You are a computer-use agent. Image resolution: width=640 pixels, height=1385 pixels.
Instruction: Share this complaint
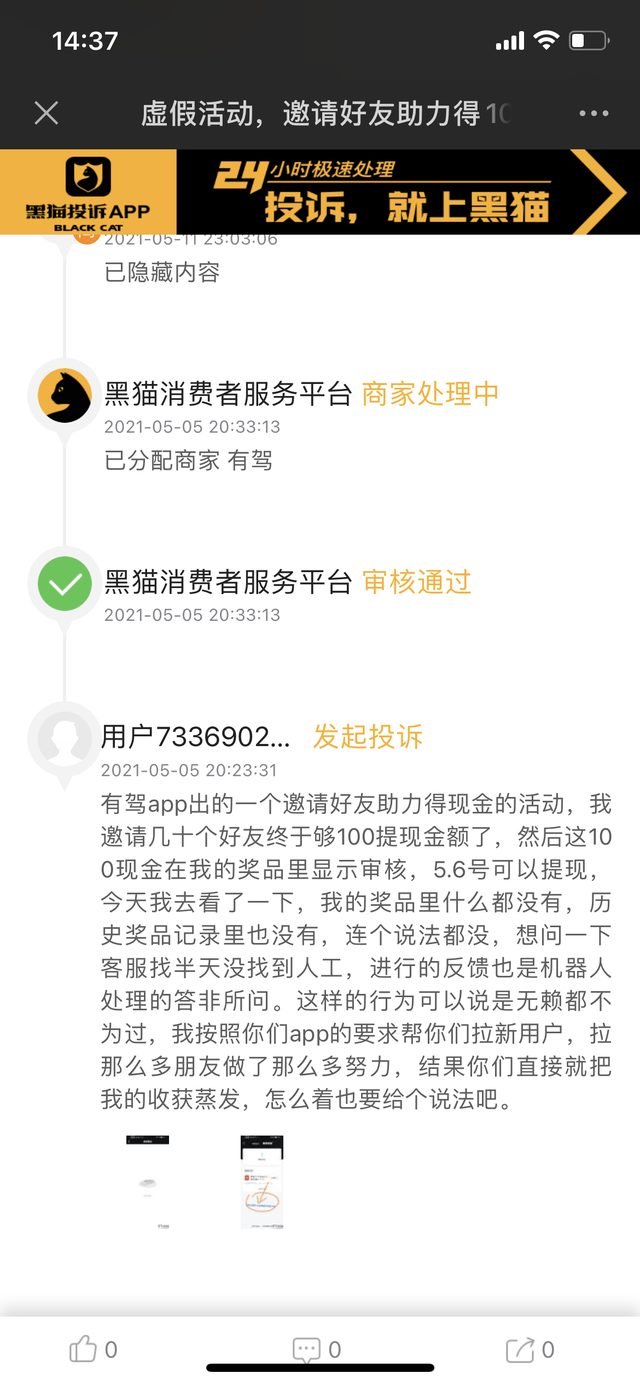click(x=530, y=1350)
